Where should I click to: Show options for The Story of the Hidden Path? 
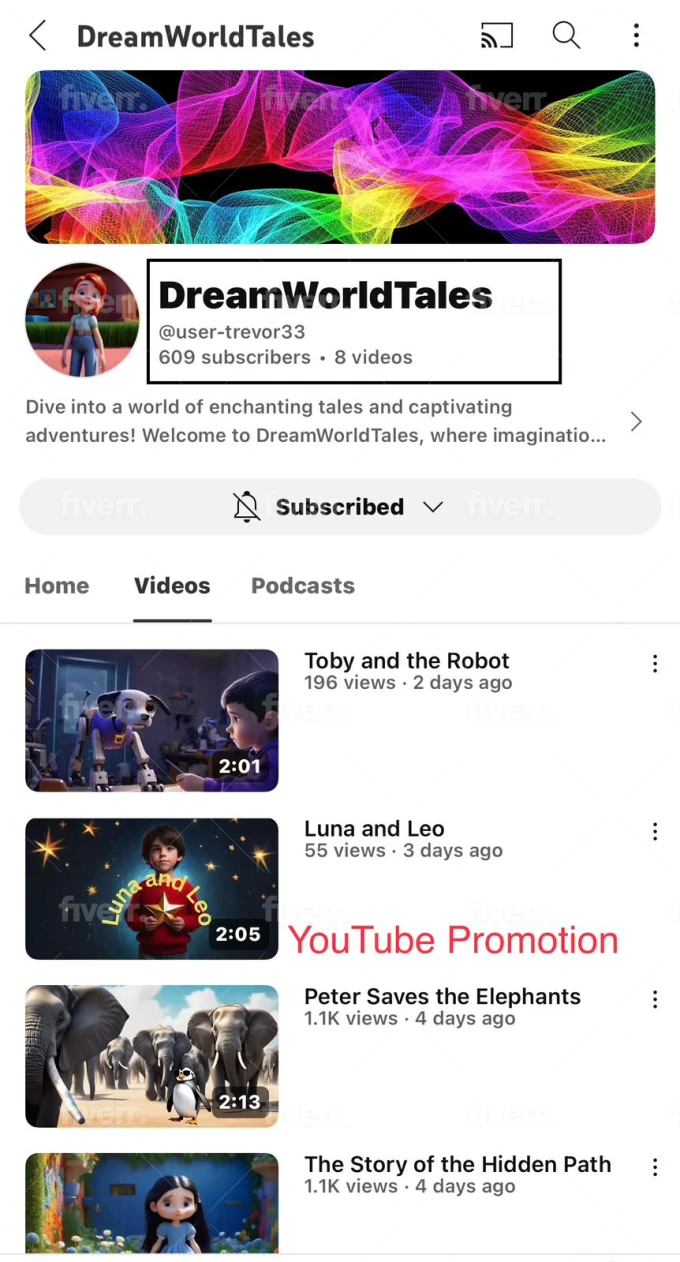655,1167
